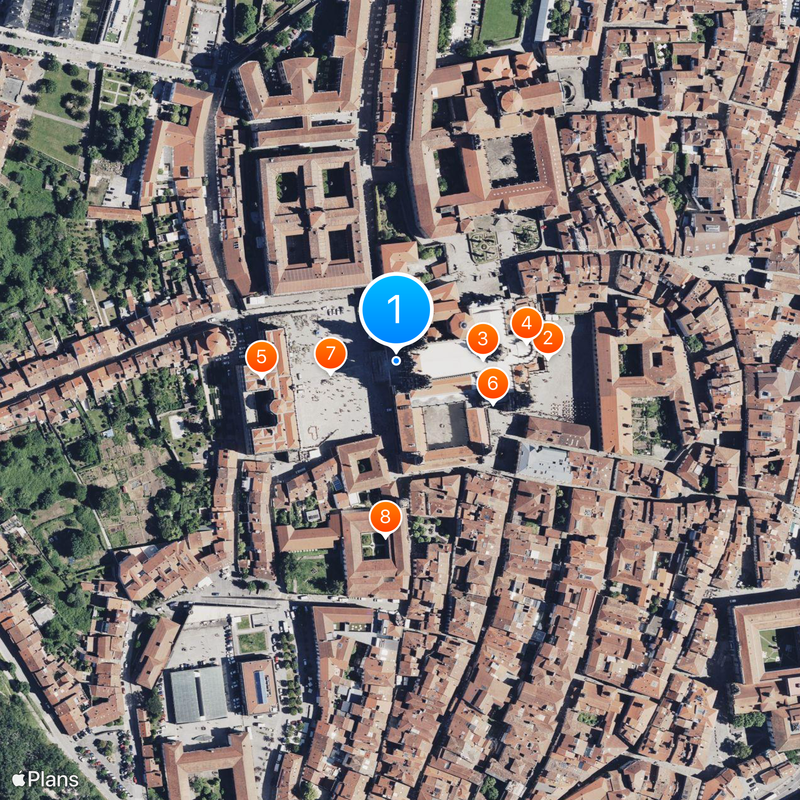
Task: Tap the orange map pin numbered 2
Action: [548, 339]
